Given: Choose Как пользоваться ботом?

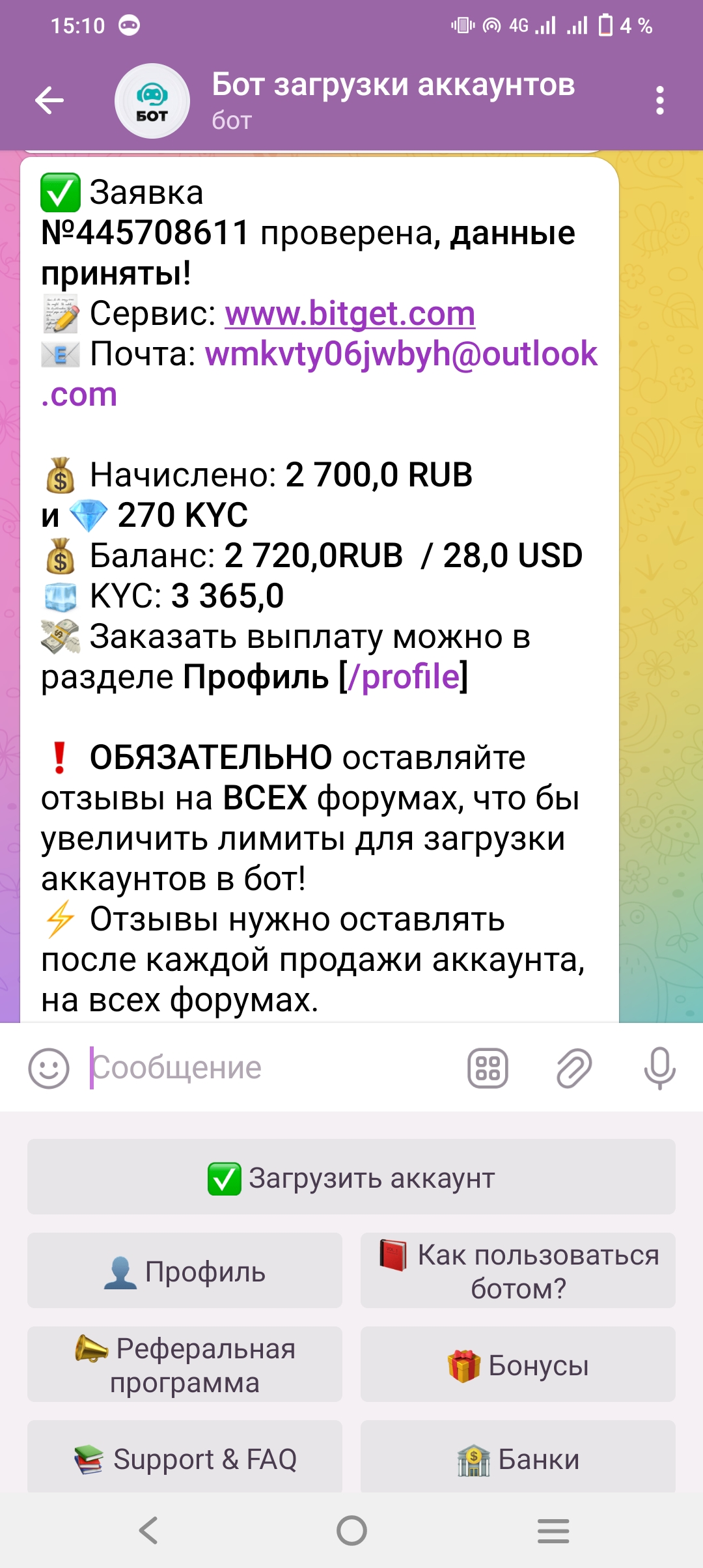Looking at the screenshot, I should pos(518,1270).
